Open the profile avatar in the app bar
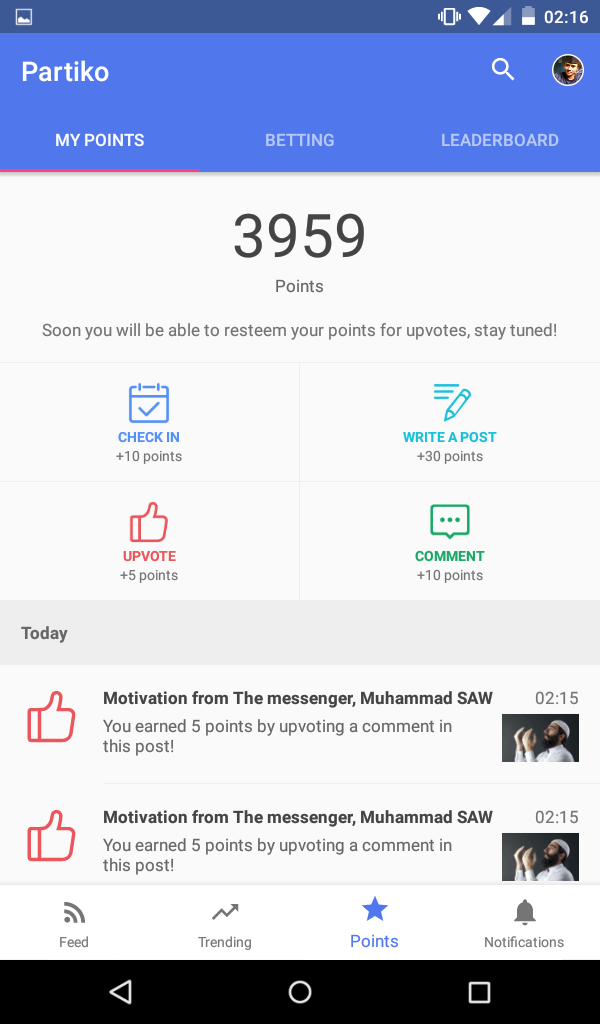The height and width of the screenshot is (1024, 600). click(568, 70)
